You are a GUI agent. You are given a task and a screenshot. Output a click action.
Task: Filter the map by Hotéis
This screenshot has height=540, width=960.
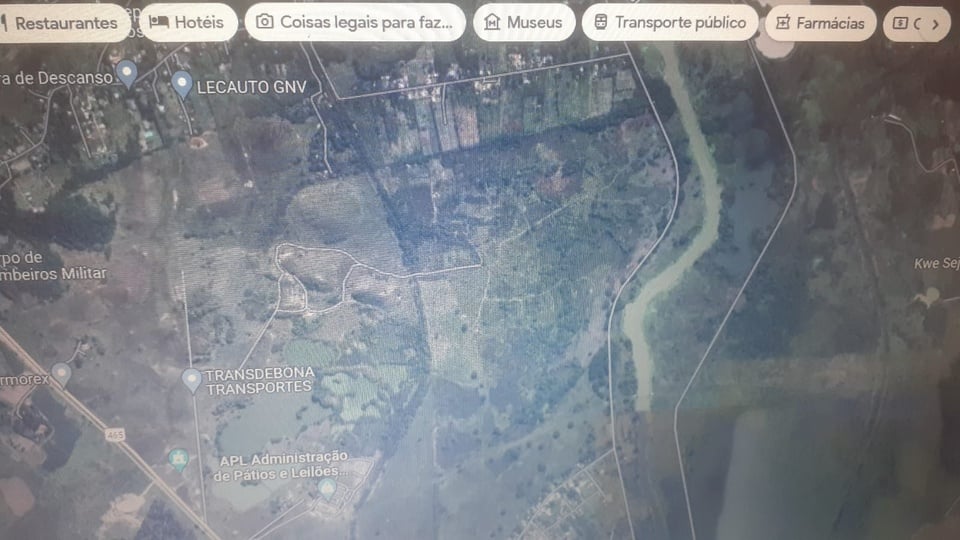pyautogui.click(x=187, y=22)
